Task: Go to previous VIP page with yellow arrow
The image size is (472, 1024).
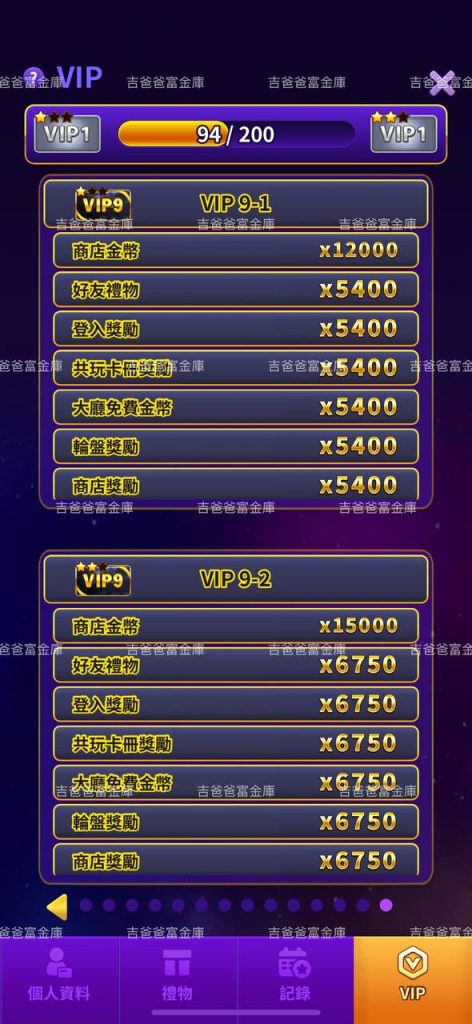Action: 57,906
